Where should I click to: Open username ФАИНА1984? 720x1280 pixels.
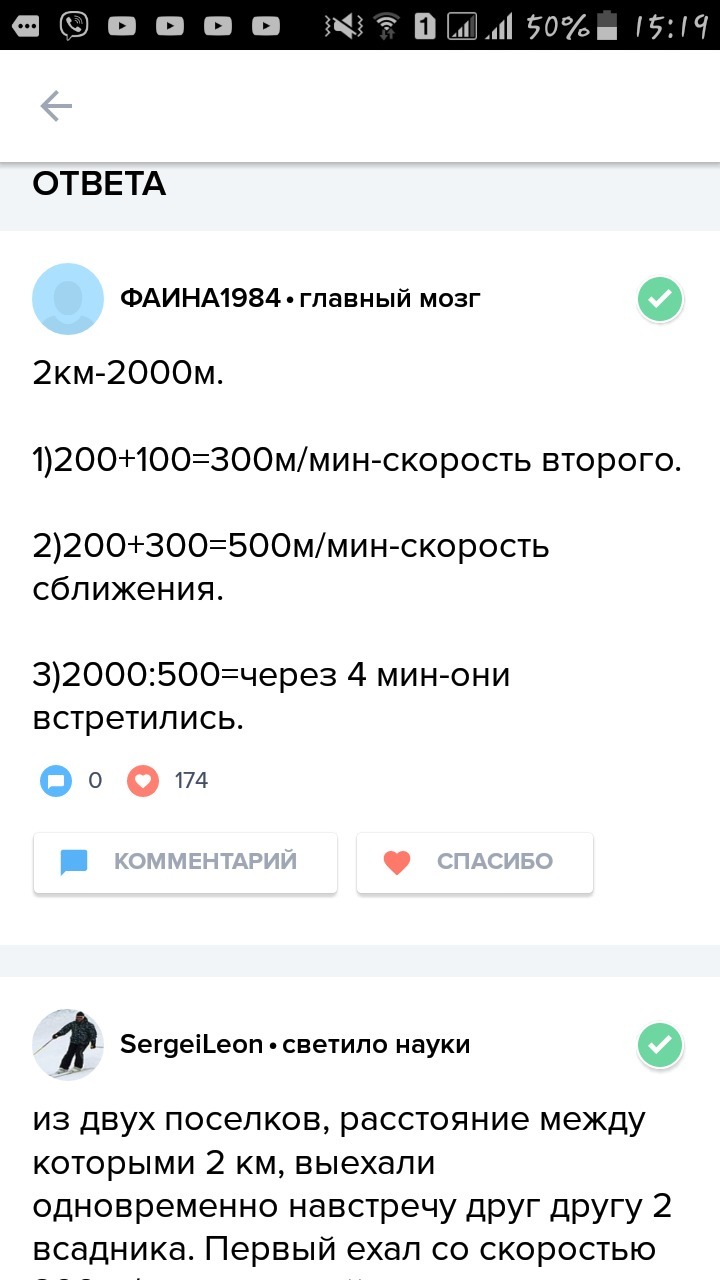click(200, 299)
